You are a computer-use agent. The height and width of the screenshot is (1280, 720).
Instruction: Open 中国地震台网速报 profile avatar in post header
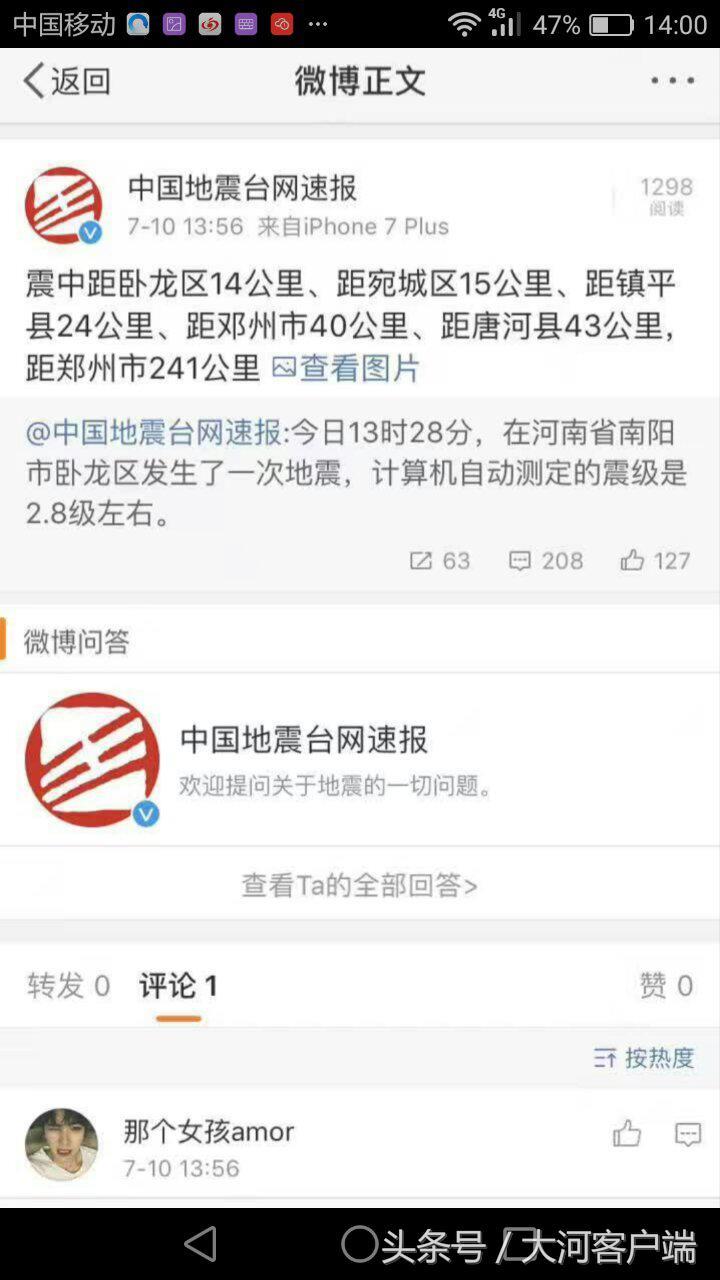(64, 205)
